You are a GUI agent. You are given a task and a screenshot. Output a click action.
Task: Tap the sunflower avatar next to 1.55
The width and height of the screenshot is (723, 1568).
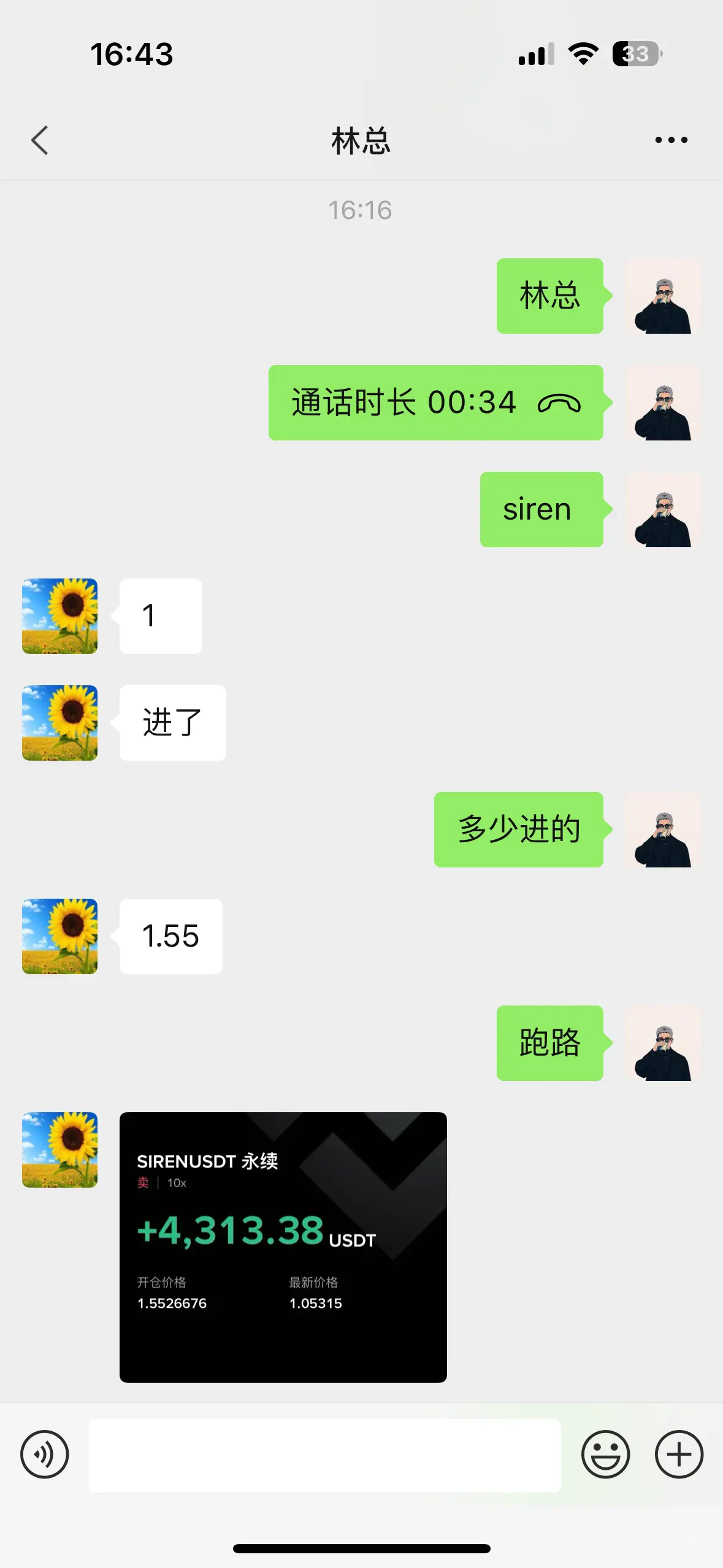[x=59, y=936]
